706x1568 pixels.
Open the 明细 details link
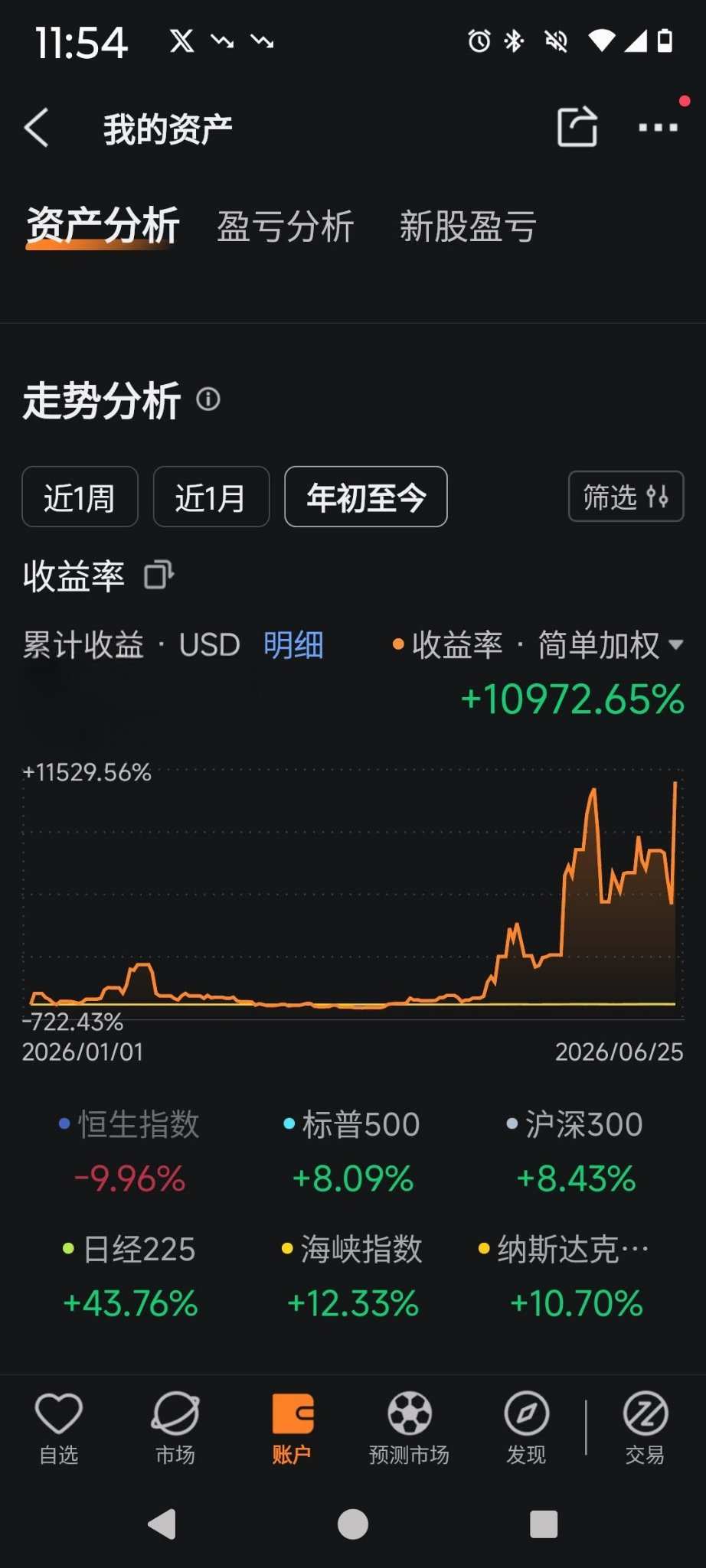tap(293, 645)
